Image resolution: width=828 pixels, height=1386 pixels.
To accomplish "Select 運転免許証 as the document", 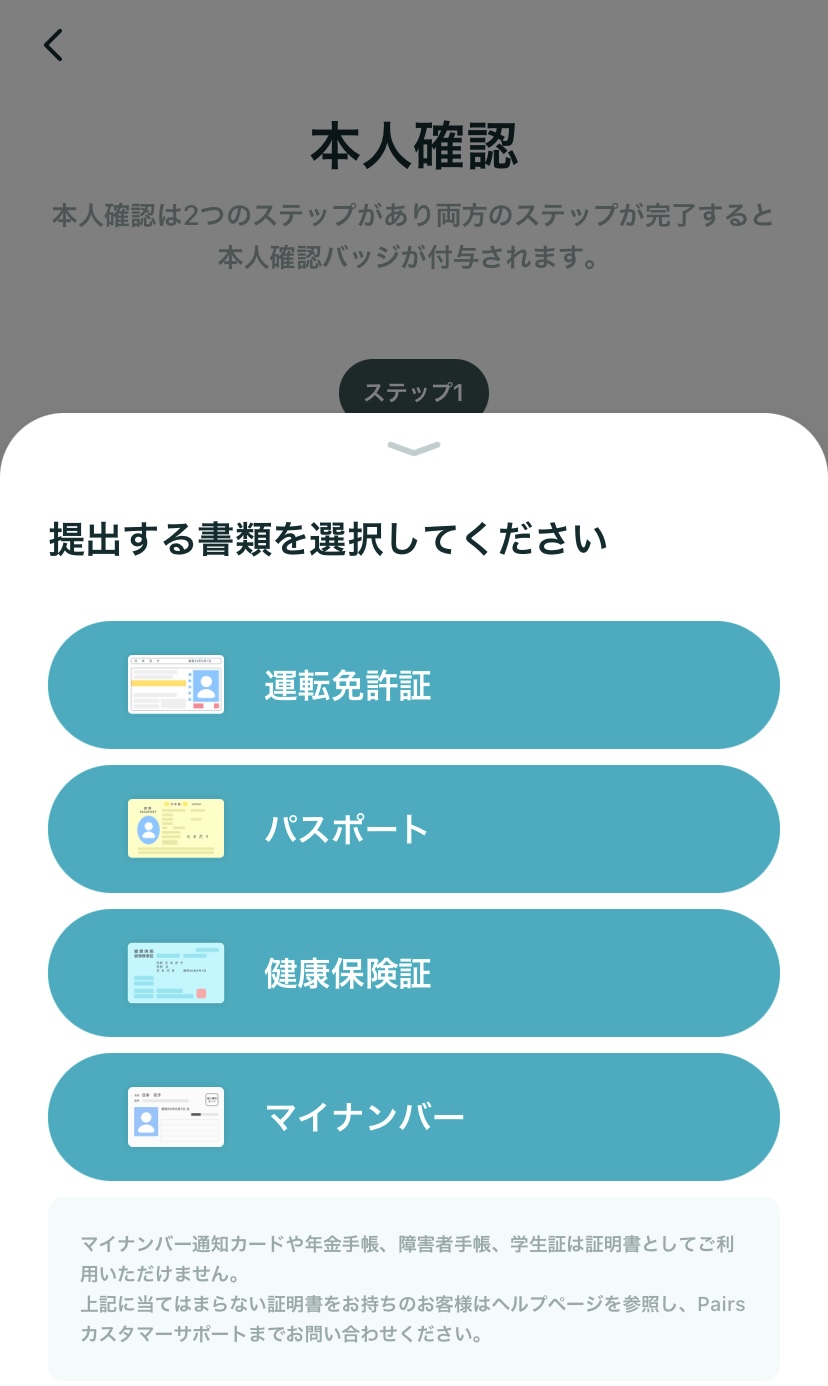I will coord(414,685).
